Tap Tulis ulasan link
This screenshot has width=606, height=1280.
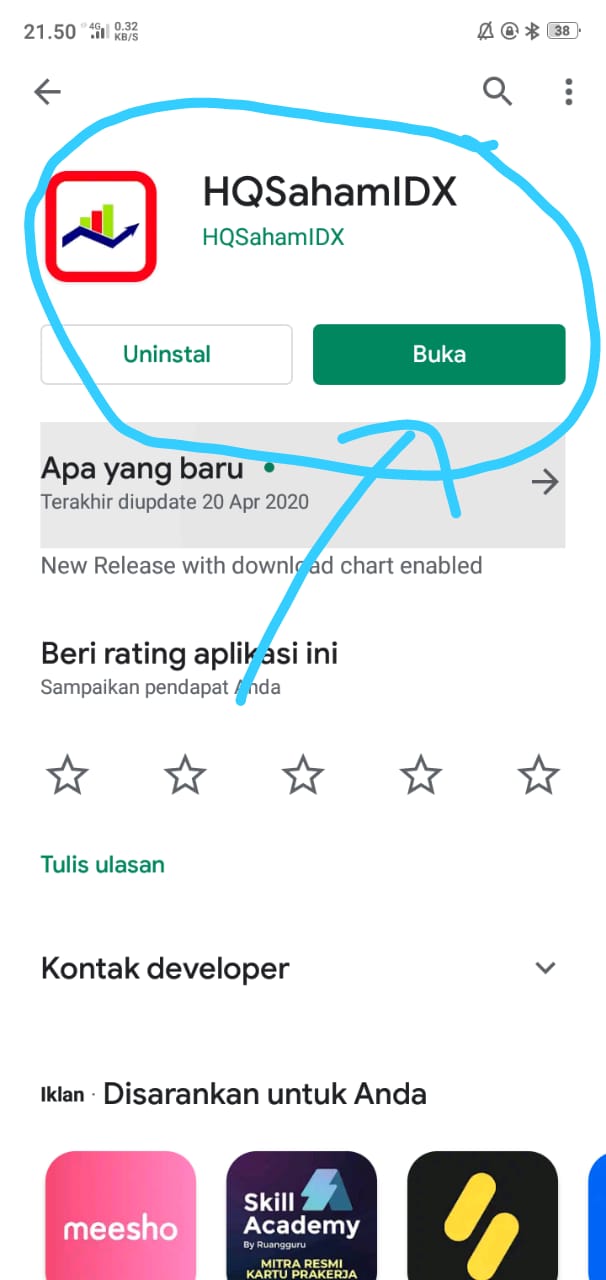[103, 864]
